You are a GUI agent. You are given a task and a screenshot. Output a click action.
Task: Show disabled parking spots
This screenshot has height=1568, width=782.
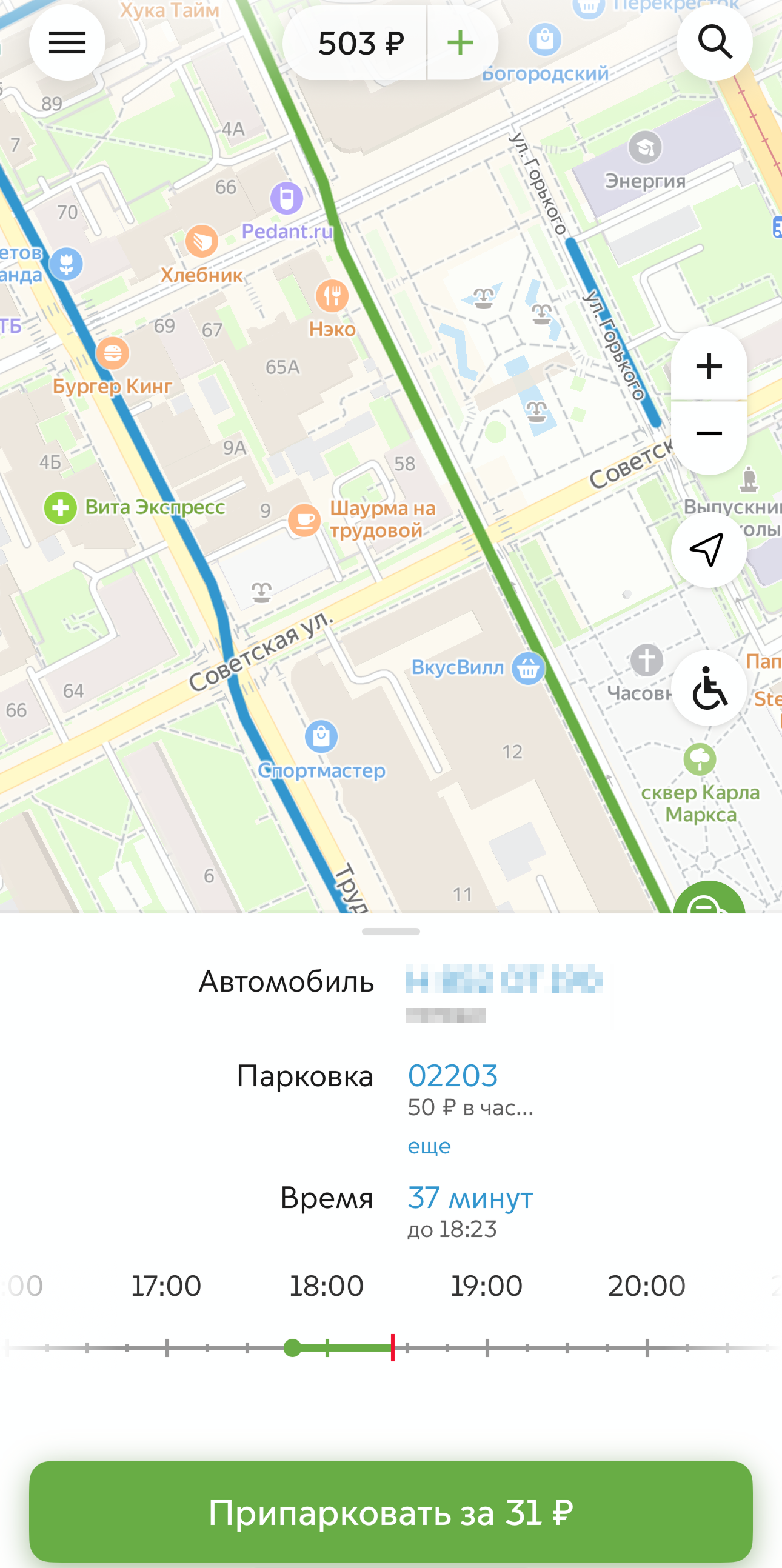click(x=709, y=688)
